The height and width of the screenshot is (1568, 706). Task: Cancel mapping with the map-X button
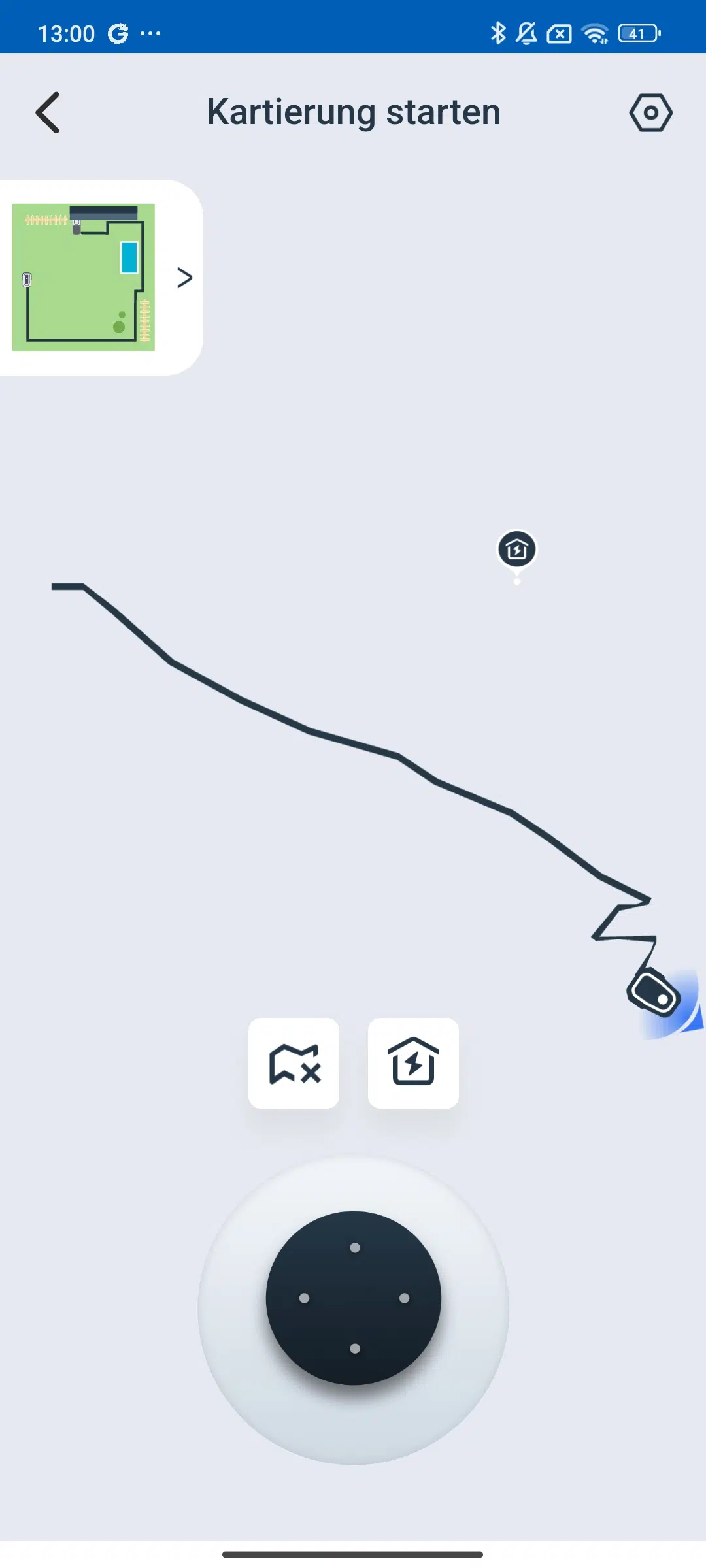[294, 1063]
